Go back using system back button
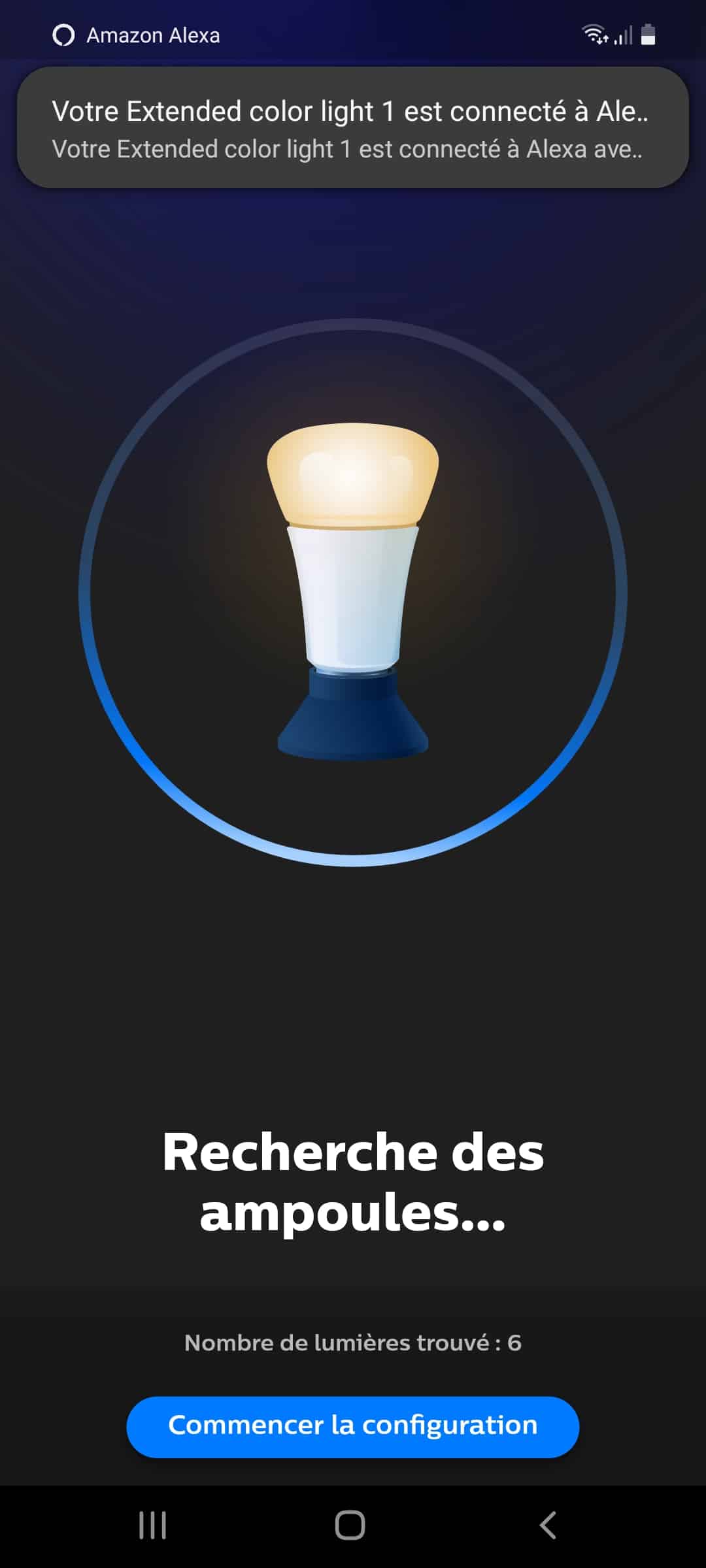This screenshot has width=706, height=1568. pos(548,1526)
